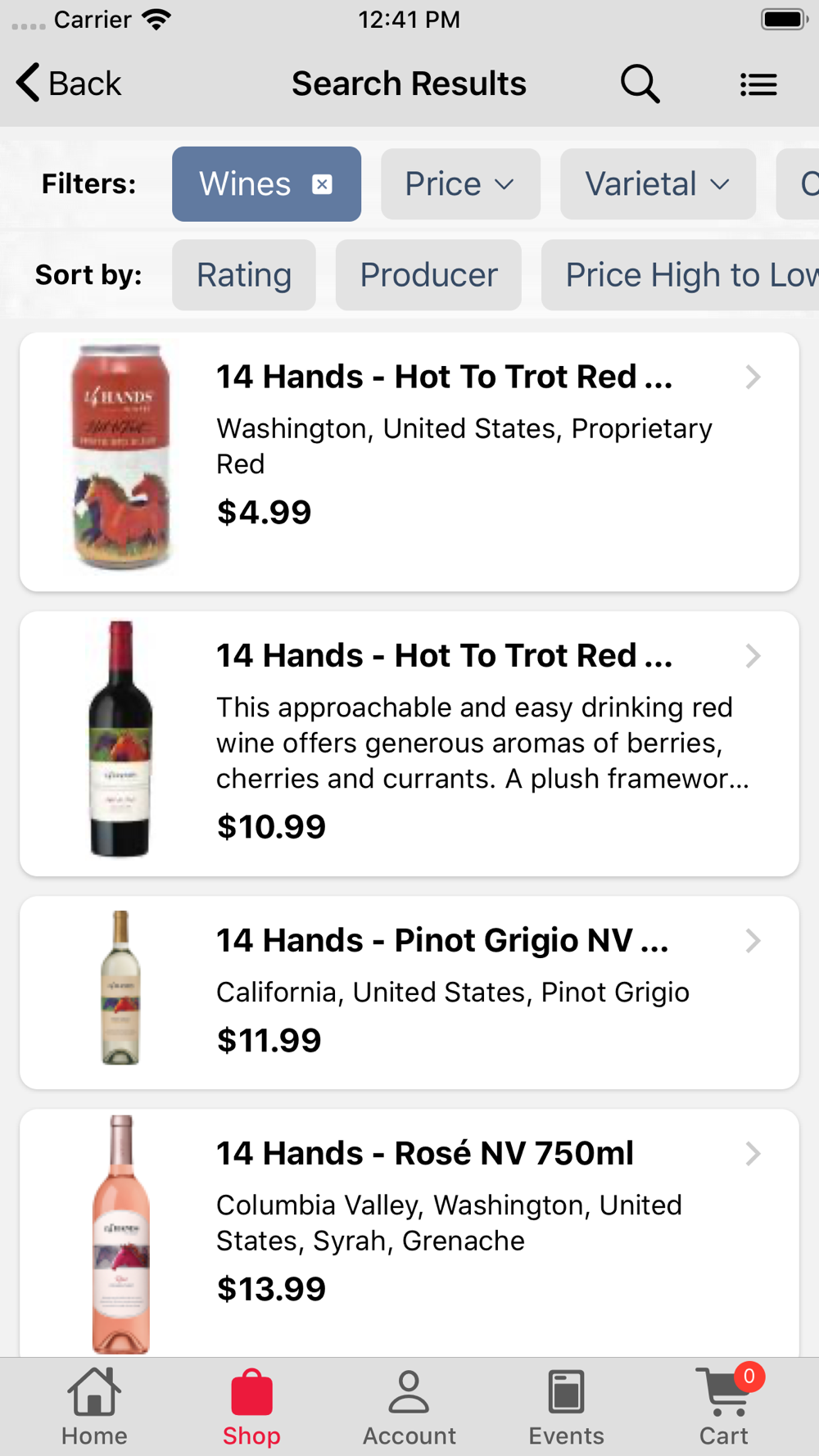Image resolution: width=819 pixels, height=1456 pixels.
Task: Go back to the previous screen
Action: [x=69, y=84]
